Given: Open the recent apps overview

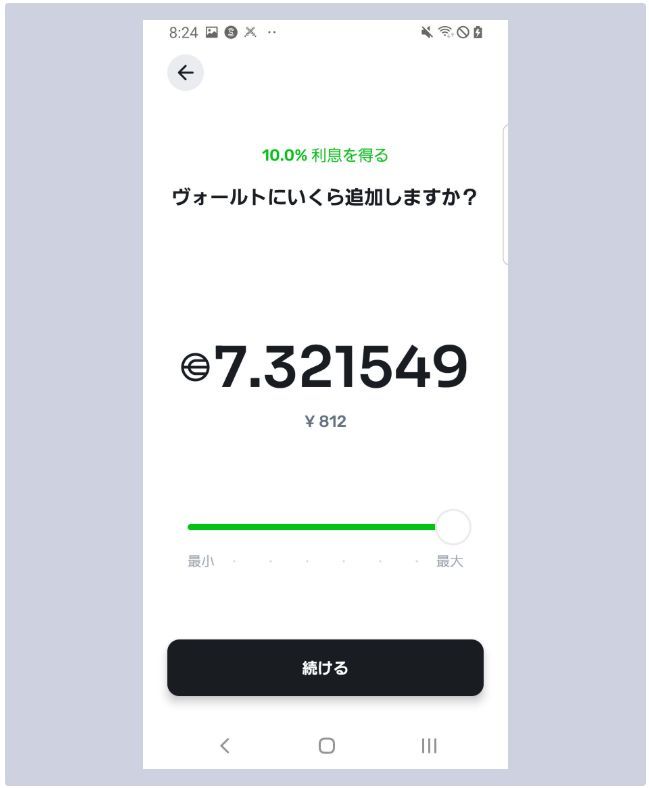Looking at the screenshot, I should pyautogui.click(x=429, y=745).
